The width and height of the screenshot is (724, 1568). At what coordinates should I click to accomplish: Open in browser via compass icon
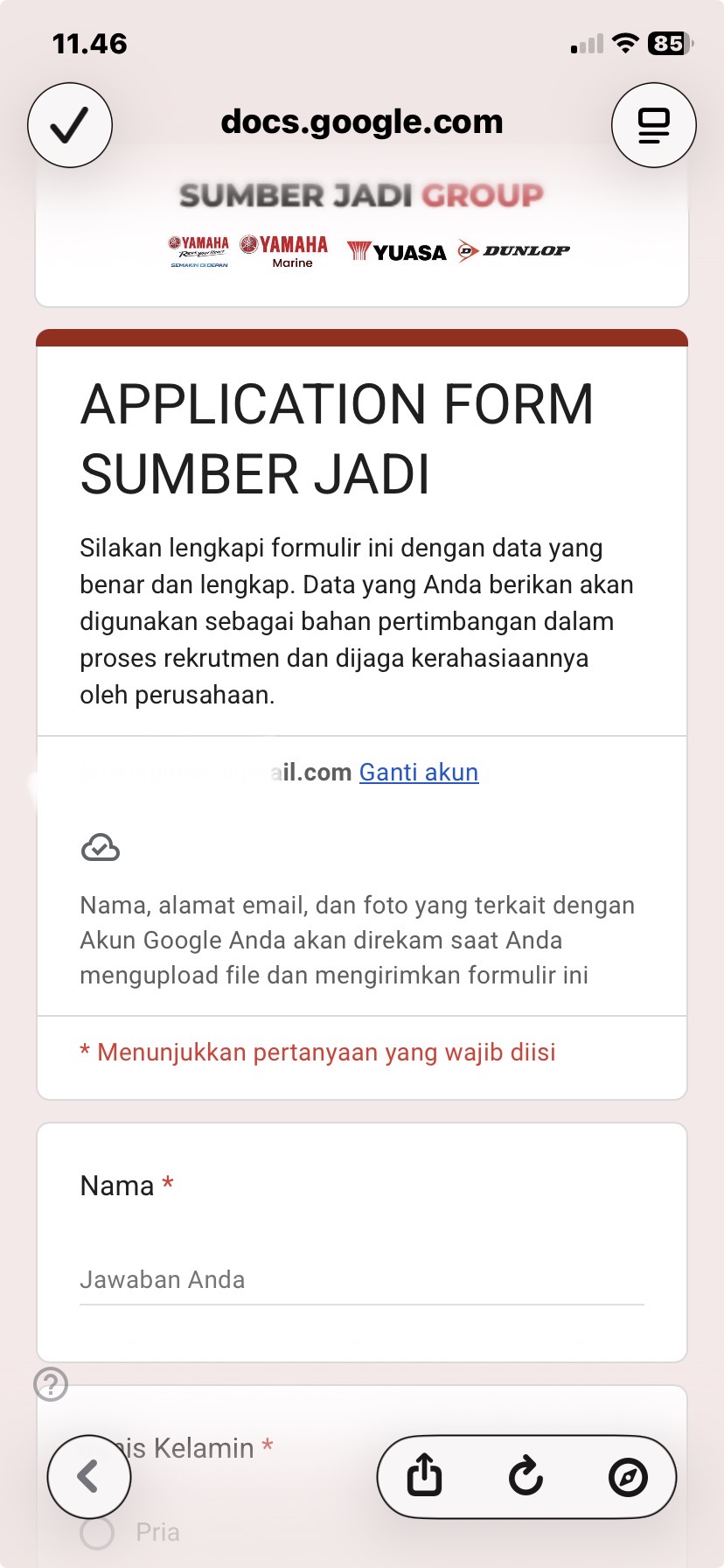(x=628, y=1478)
